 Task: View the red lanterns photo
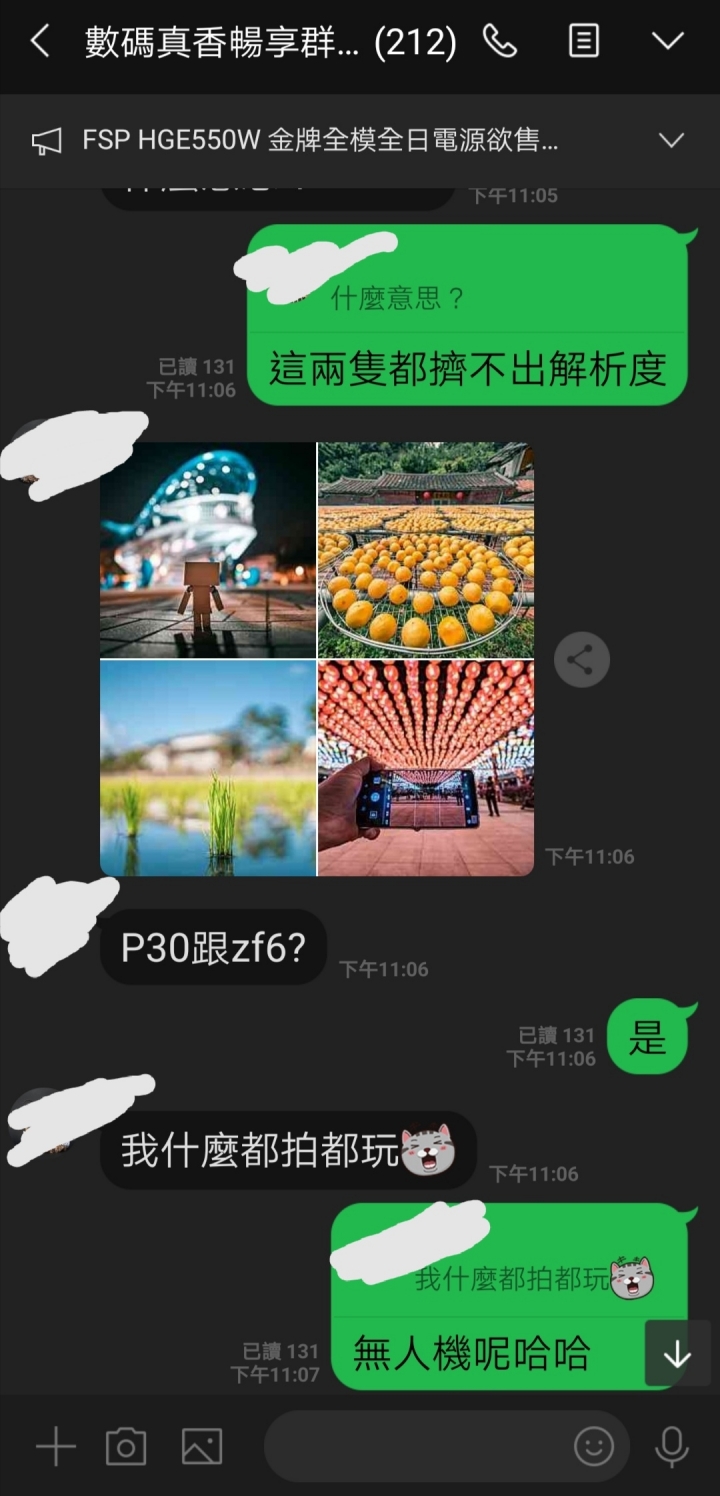(426, 768)
